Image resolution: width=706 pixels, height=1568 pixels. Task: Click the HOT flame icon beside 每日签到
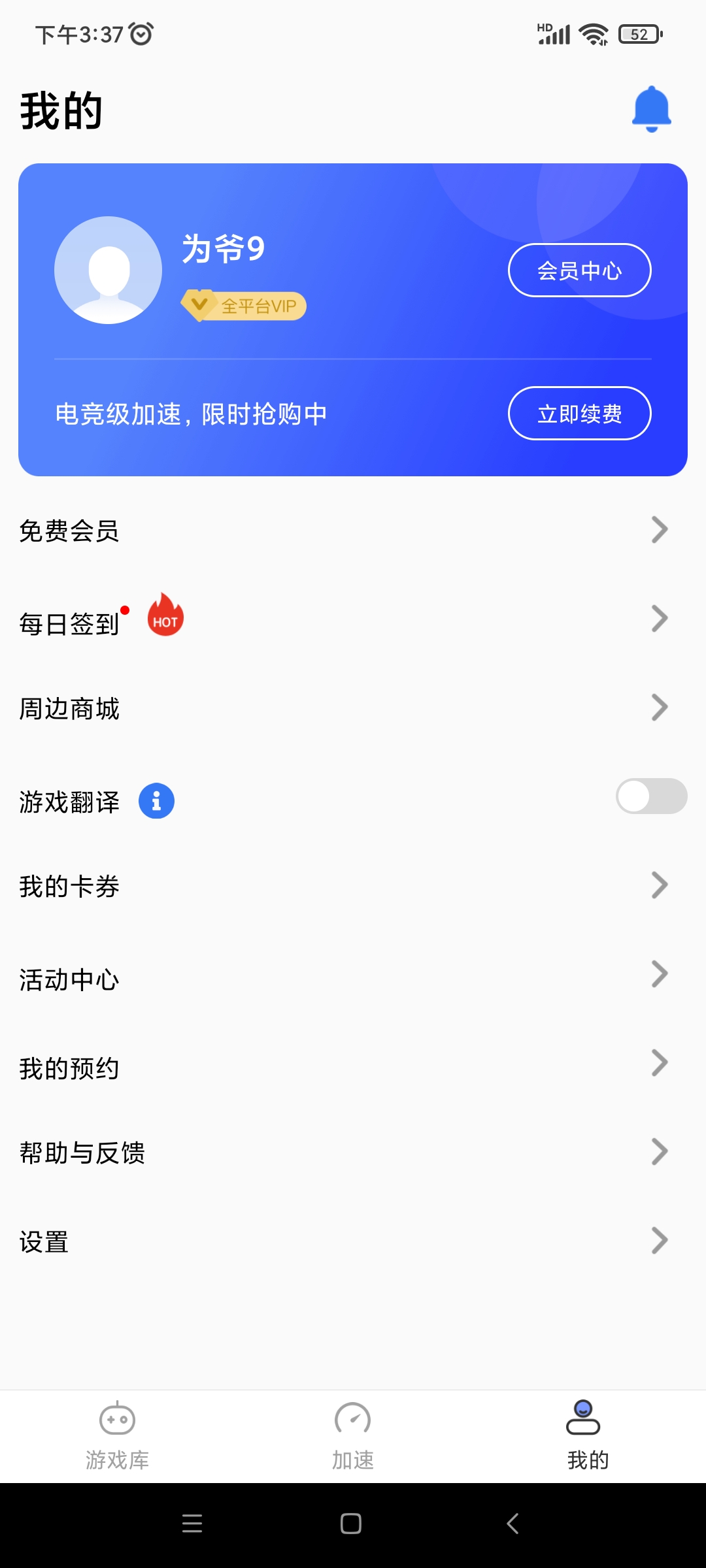tap(164, 617)
